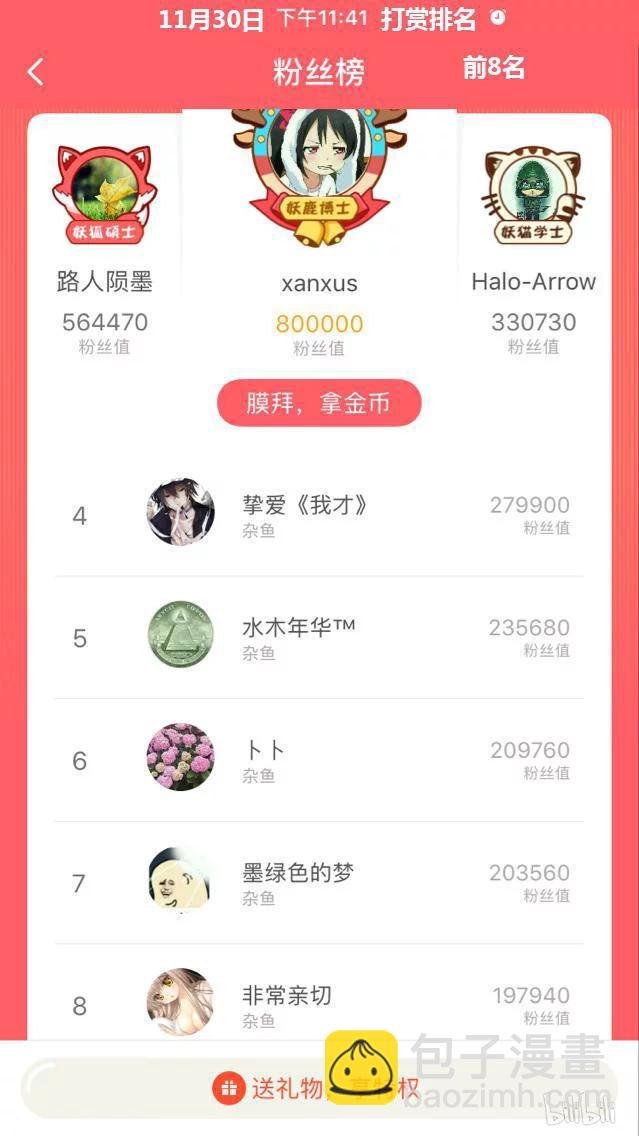
Task: View the fan 墨绿色的梦
Action: [319, 882]
